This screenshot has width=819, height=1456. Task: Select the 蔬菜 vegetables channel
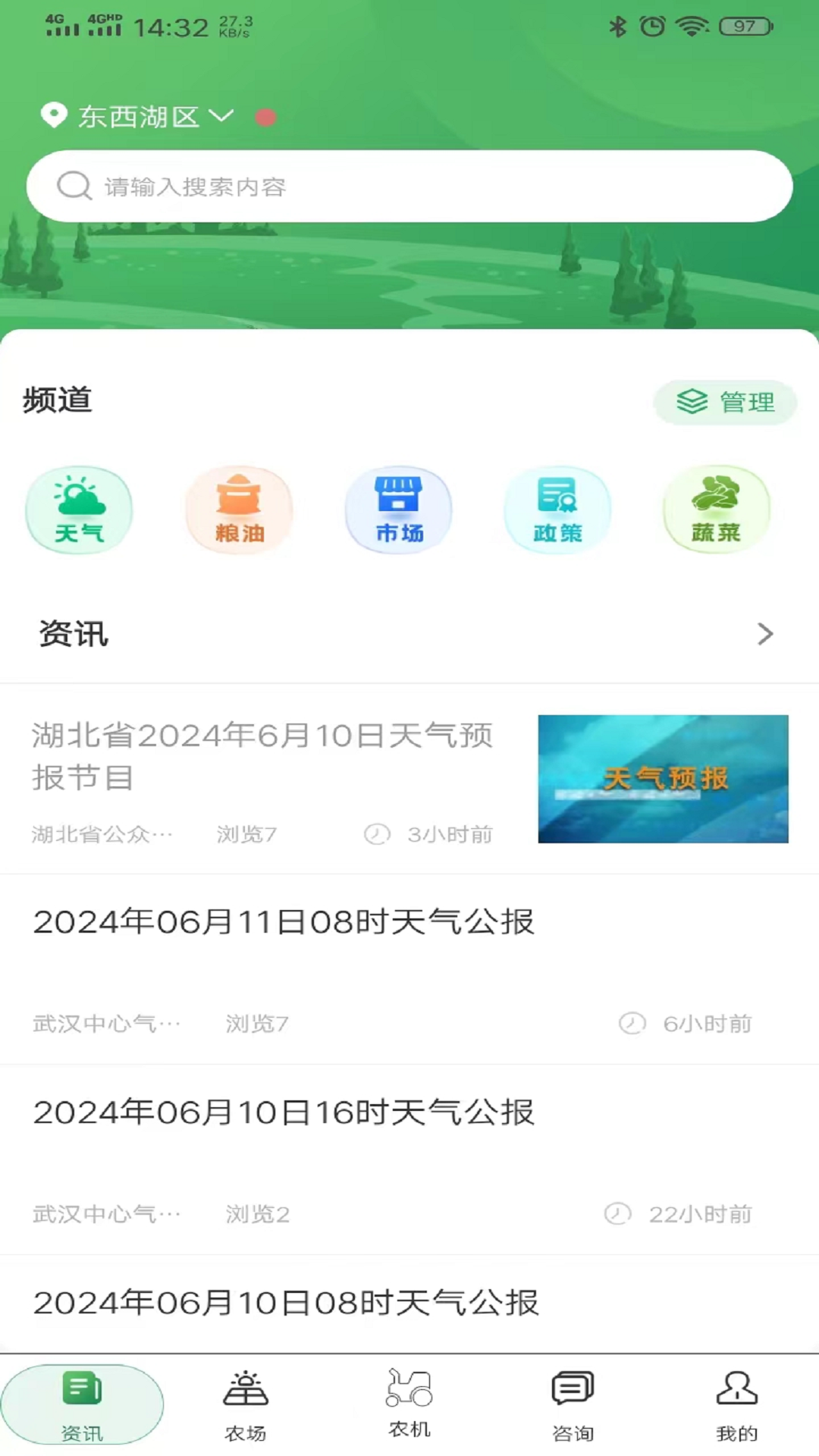coord(717,510)
